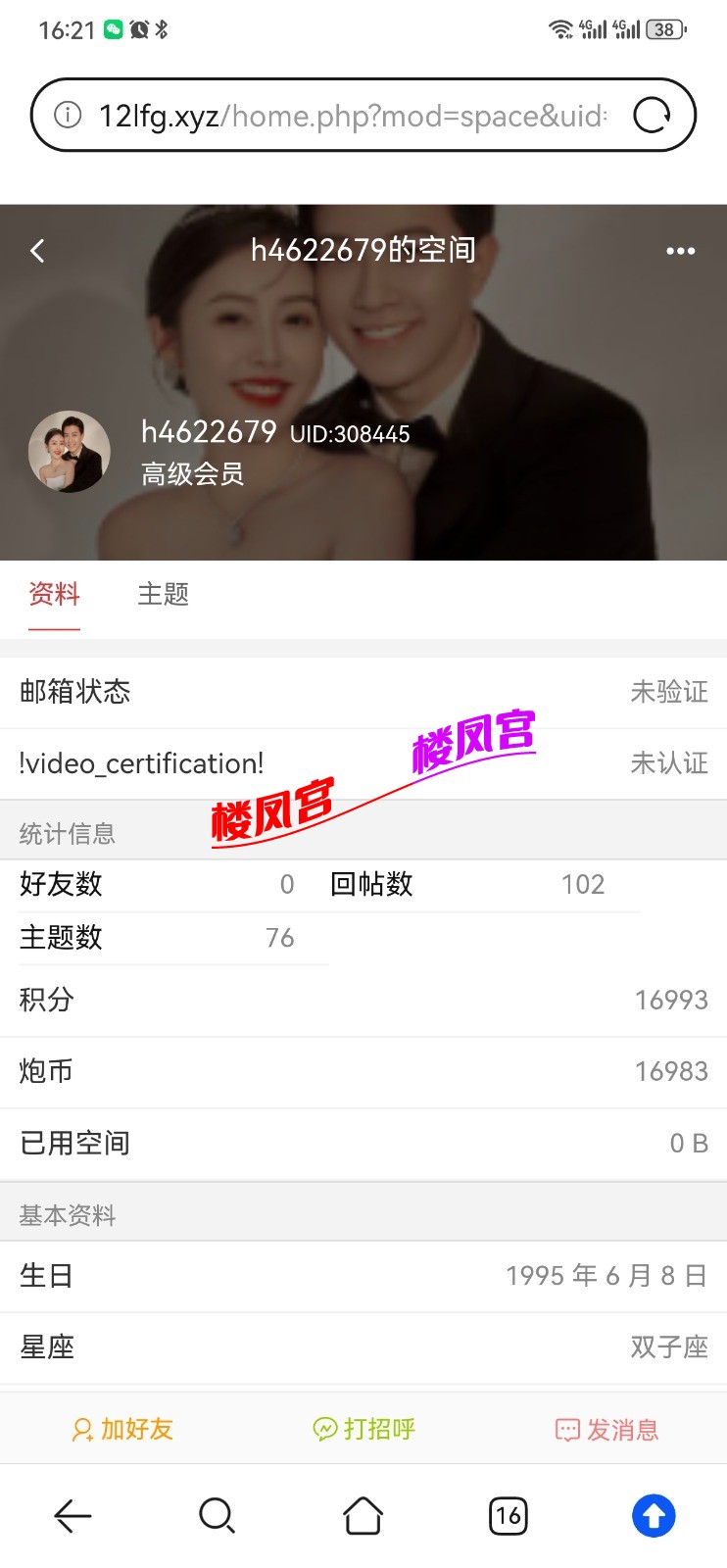The width and height of the screenshot is (727, 1568).
Task: Tap the back navigation arrow in the bottom bar
Action: (x=73, y=1515)
